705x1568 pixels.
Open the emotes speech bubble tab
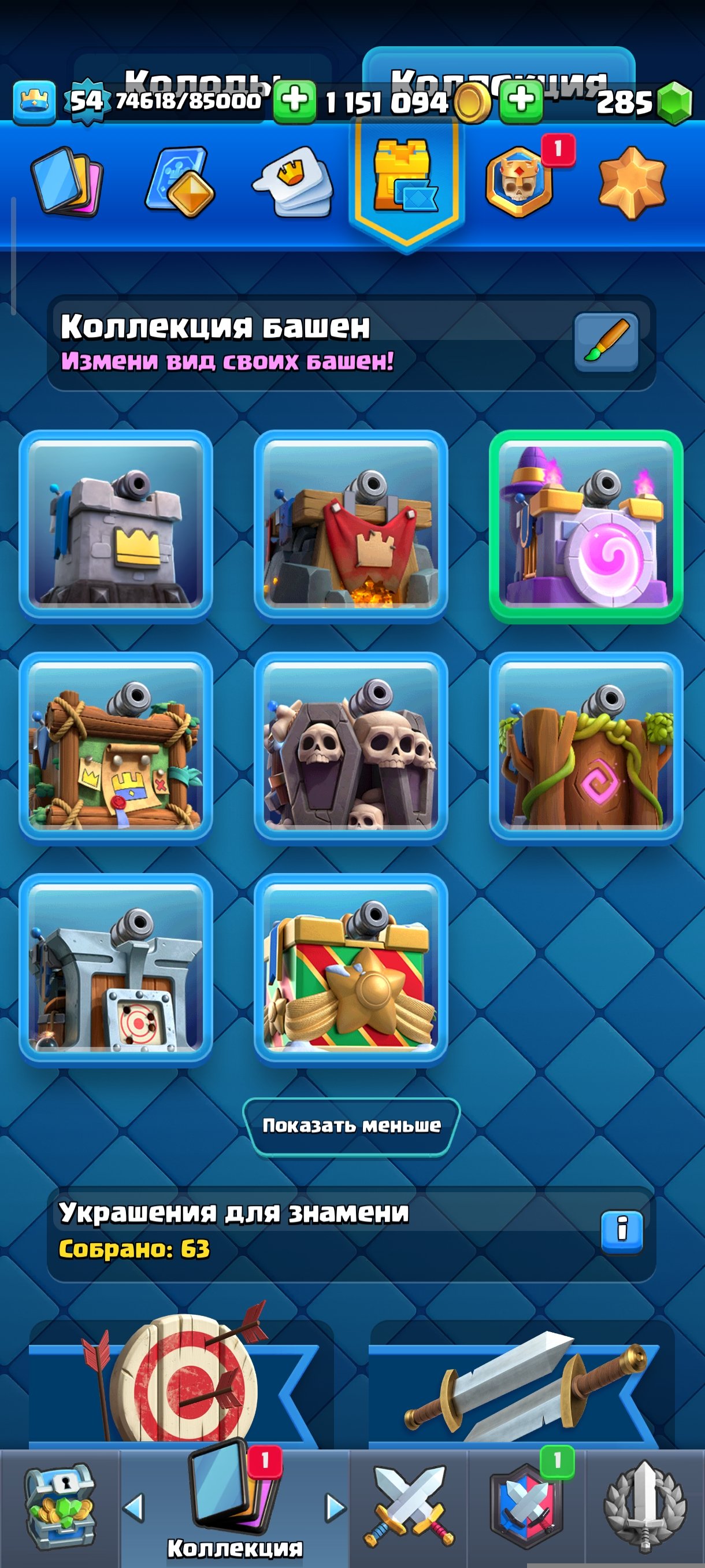coord(294,182)
